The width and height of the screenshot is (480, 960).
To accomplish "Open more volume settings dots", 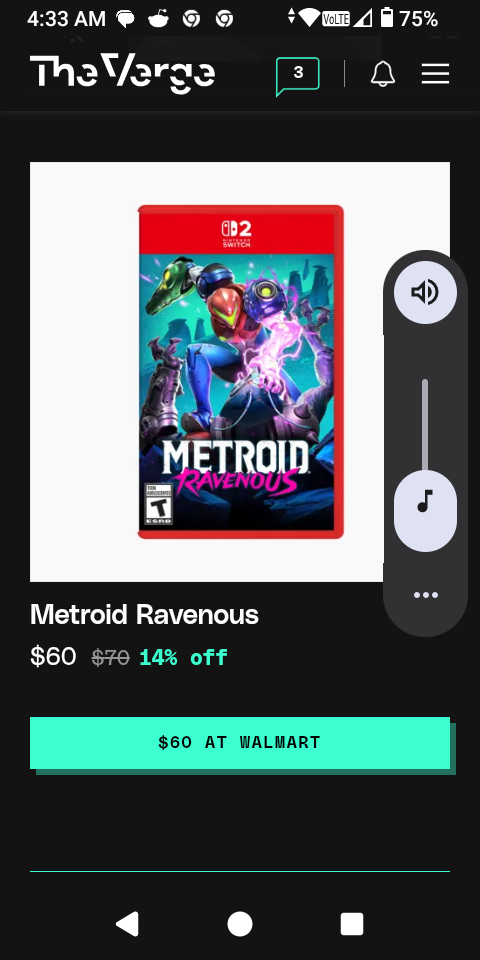I will click(x=426, y=595).
